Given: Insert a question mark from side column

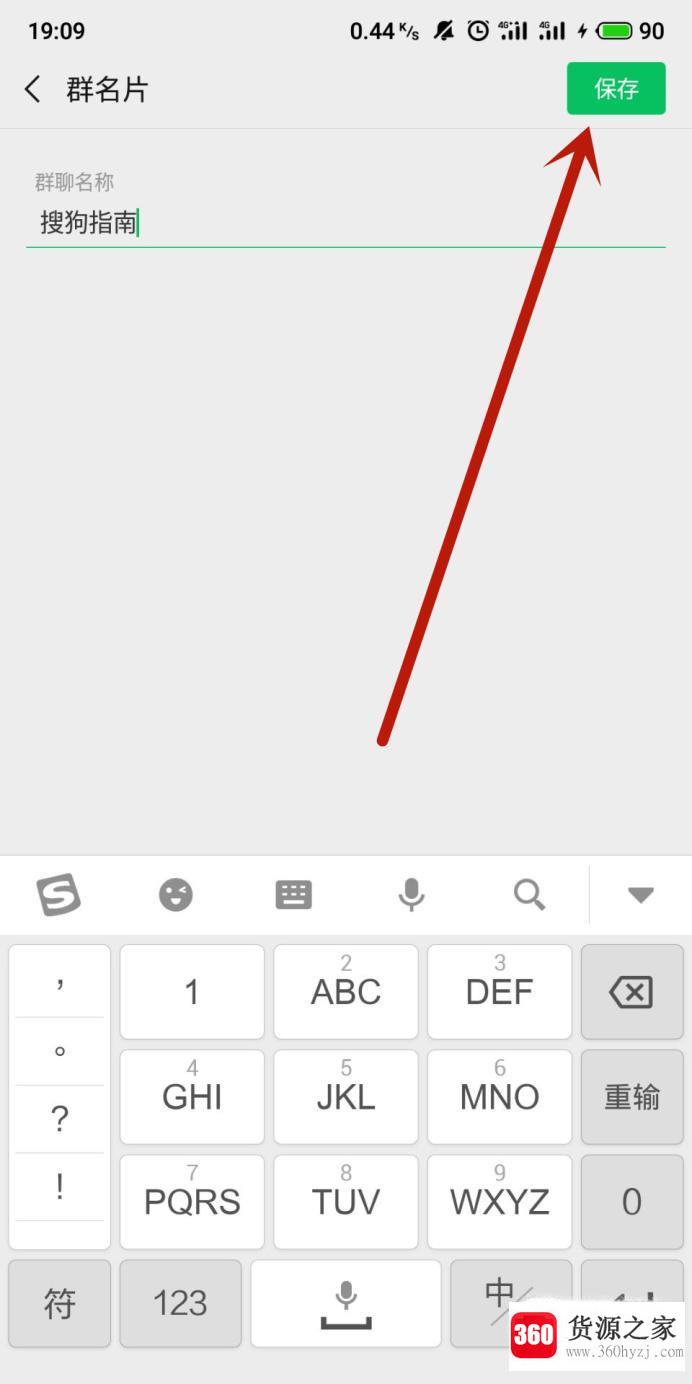Looking at the screenshot, I should 59,1119.
